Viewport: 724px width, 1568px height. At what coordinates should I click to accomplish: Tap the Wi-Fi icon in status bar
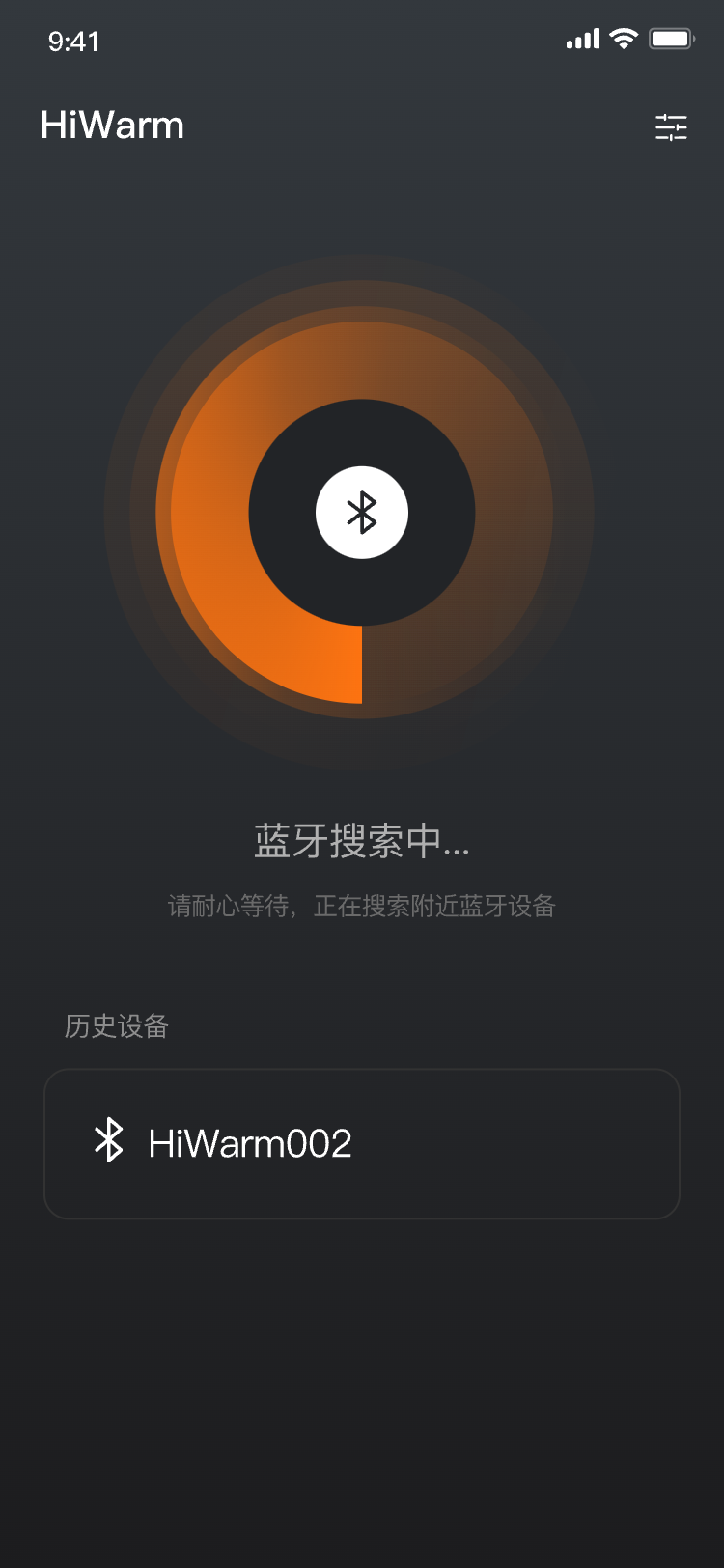point(624,40)
